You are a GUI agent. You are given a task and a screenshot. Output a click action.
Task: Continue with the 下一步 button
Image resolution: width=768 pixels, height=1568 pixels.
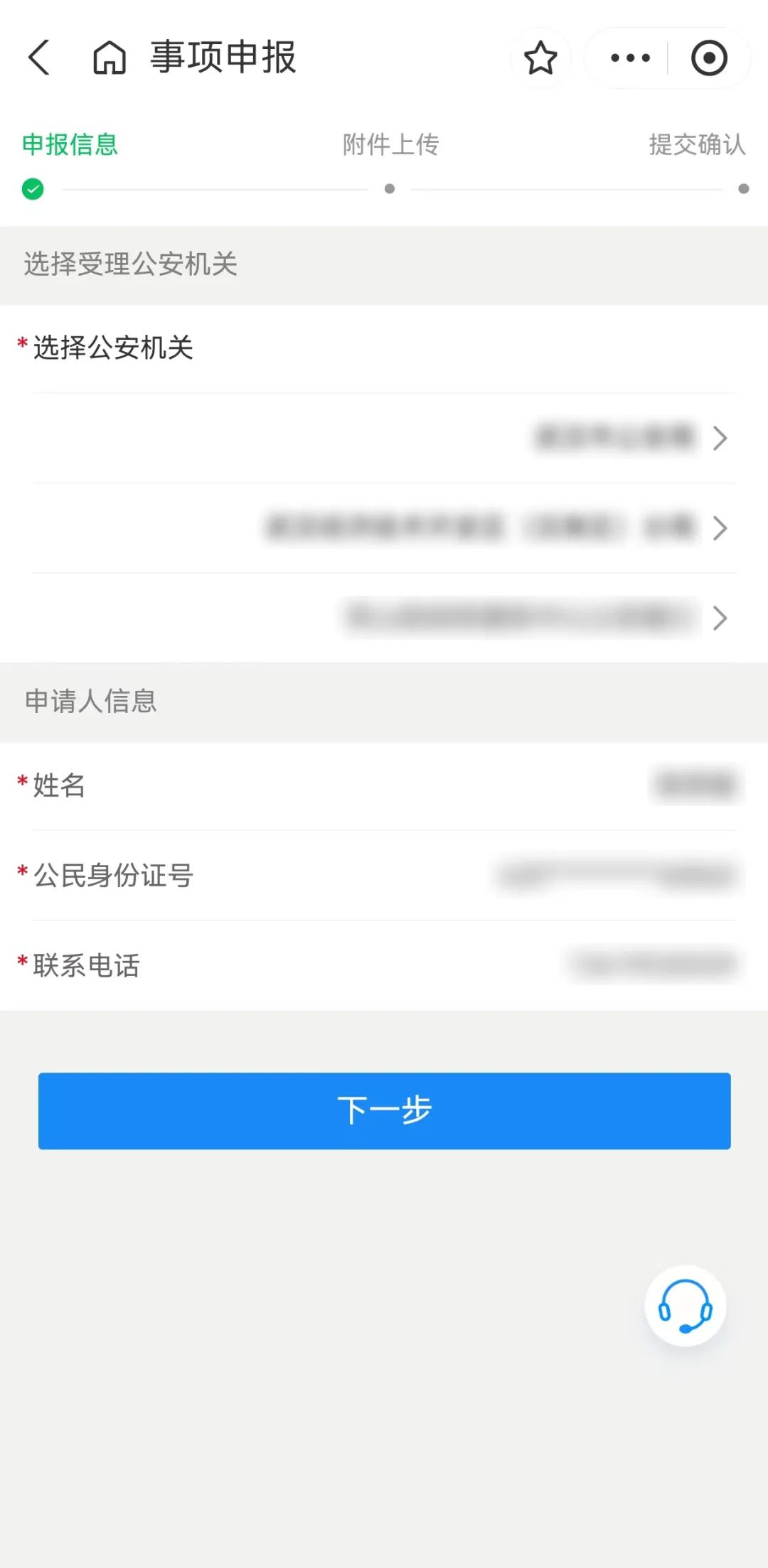coord(384,1110)
